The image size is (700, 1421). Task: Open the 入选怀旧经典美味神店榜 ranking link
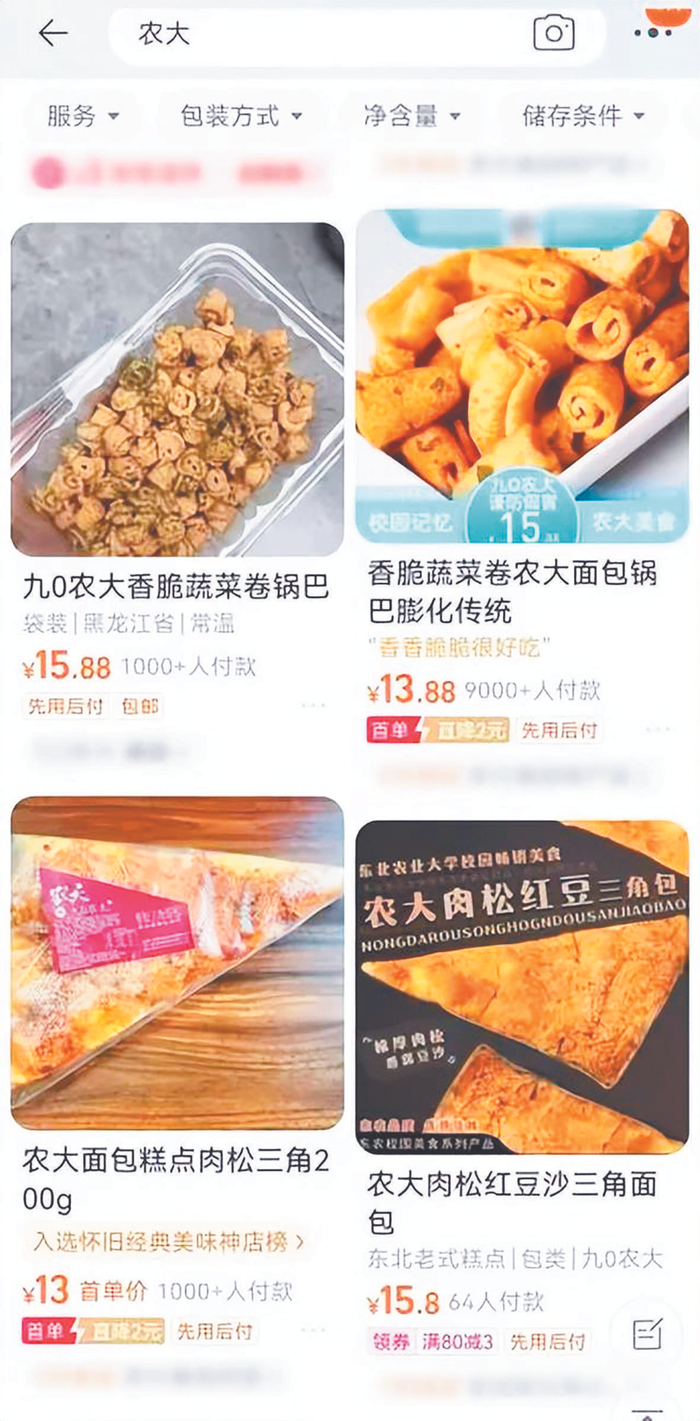[169, 1242]
